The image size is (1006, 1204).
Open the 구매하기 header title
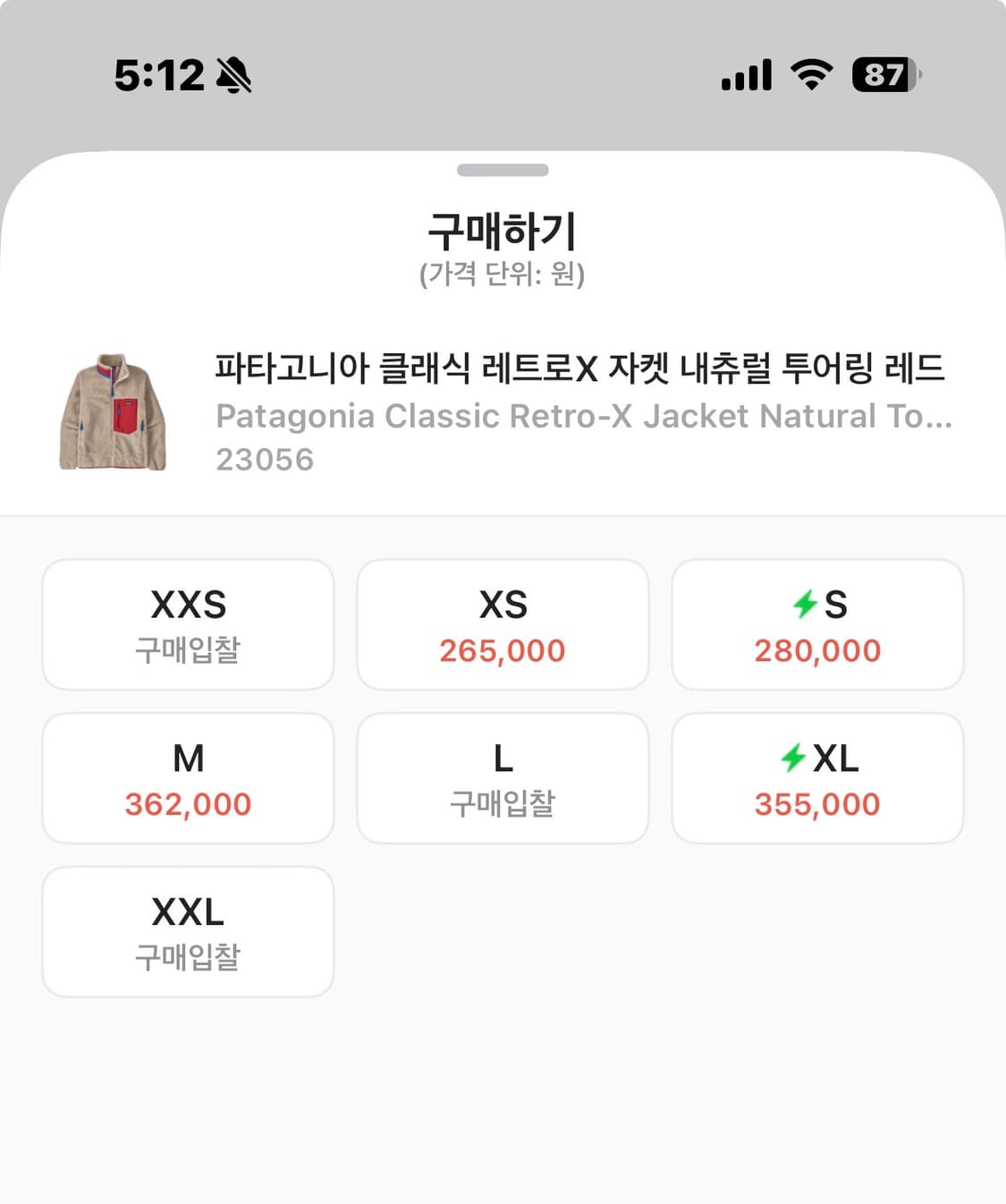(503, 229)
